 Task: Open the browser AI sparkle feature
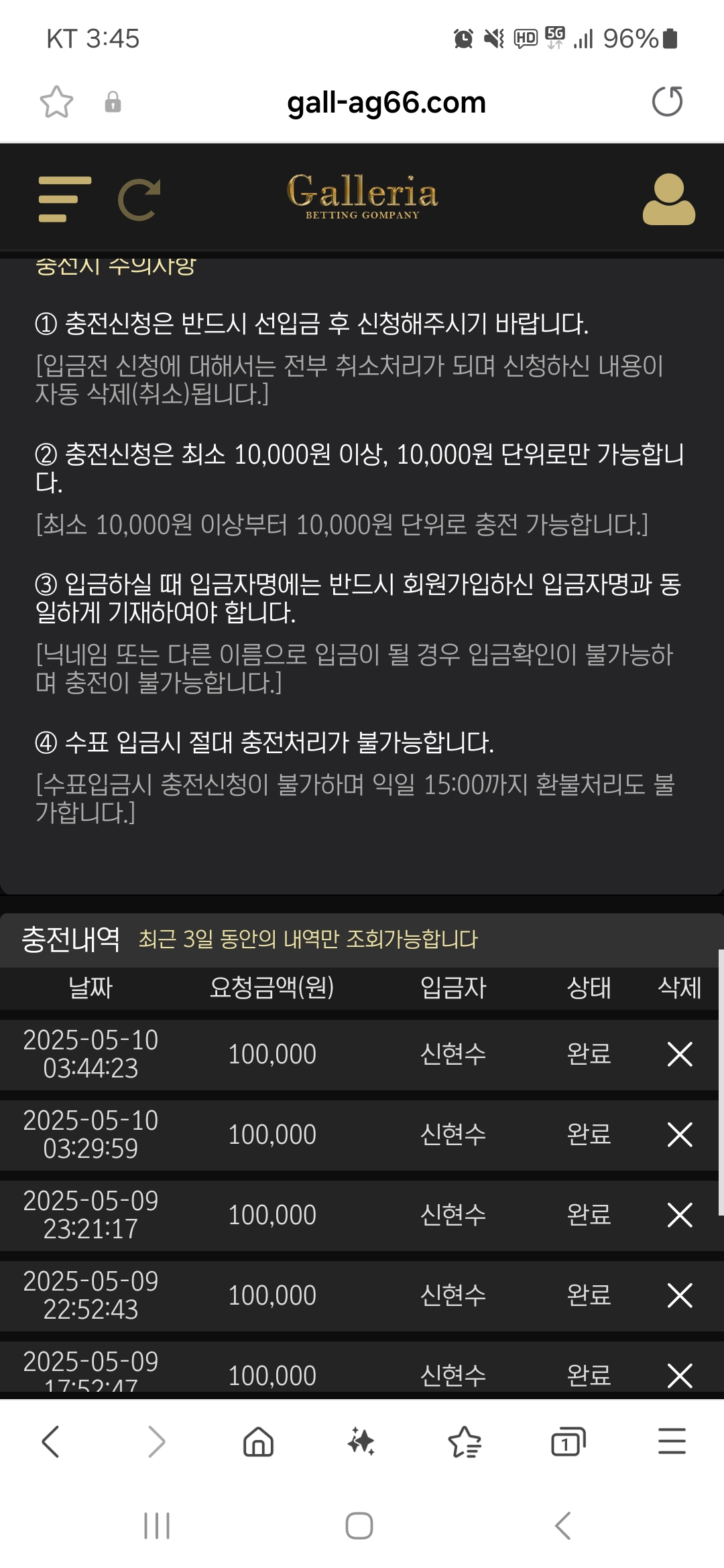pos(361,1441)
